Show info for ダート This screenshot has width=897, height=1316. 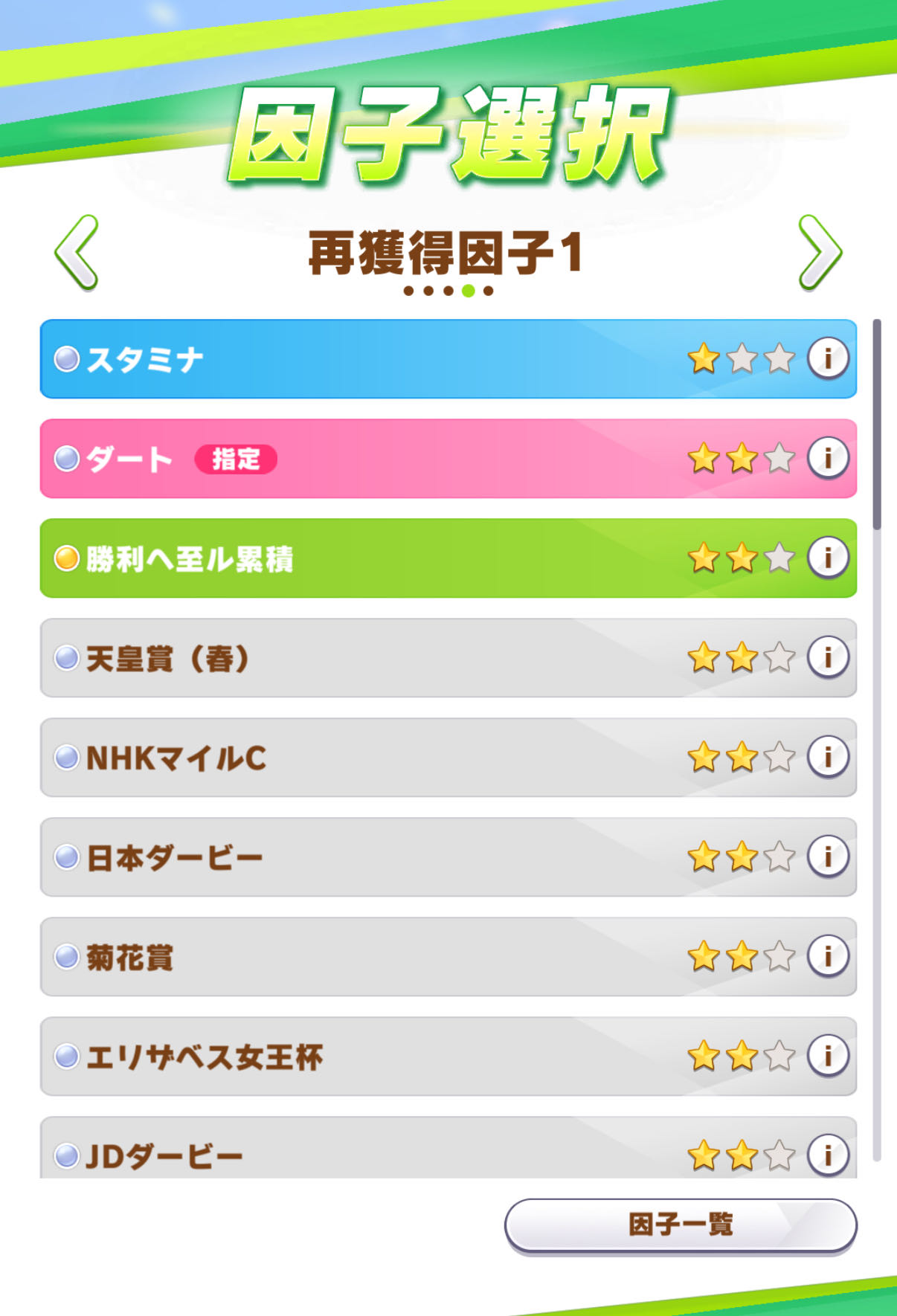click(828, 458)
